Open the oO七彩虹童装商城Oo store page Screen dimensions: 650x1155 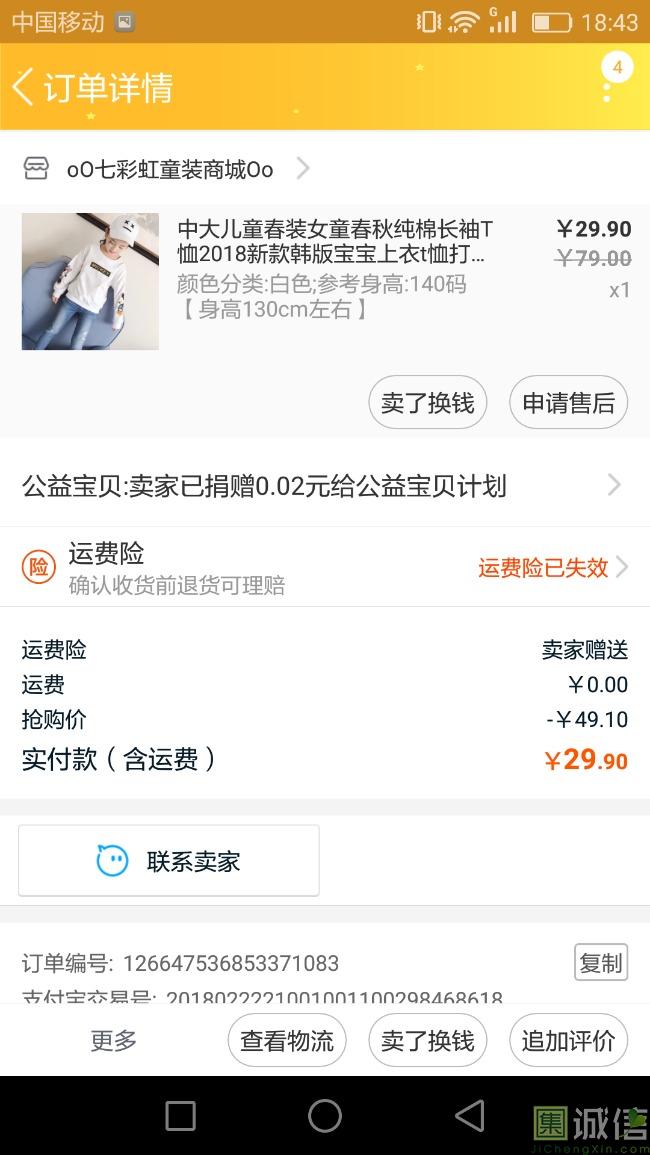point(170,169)
